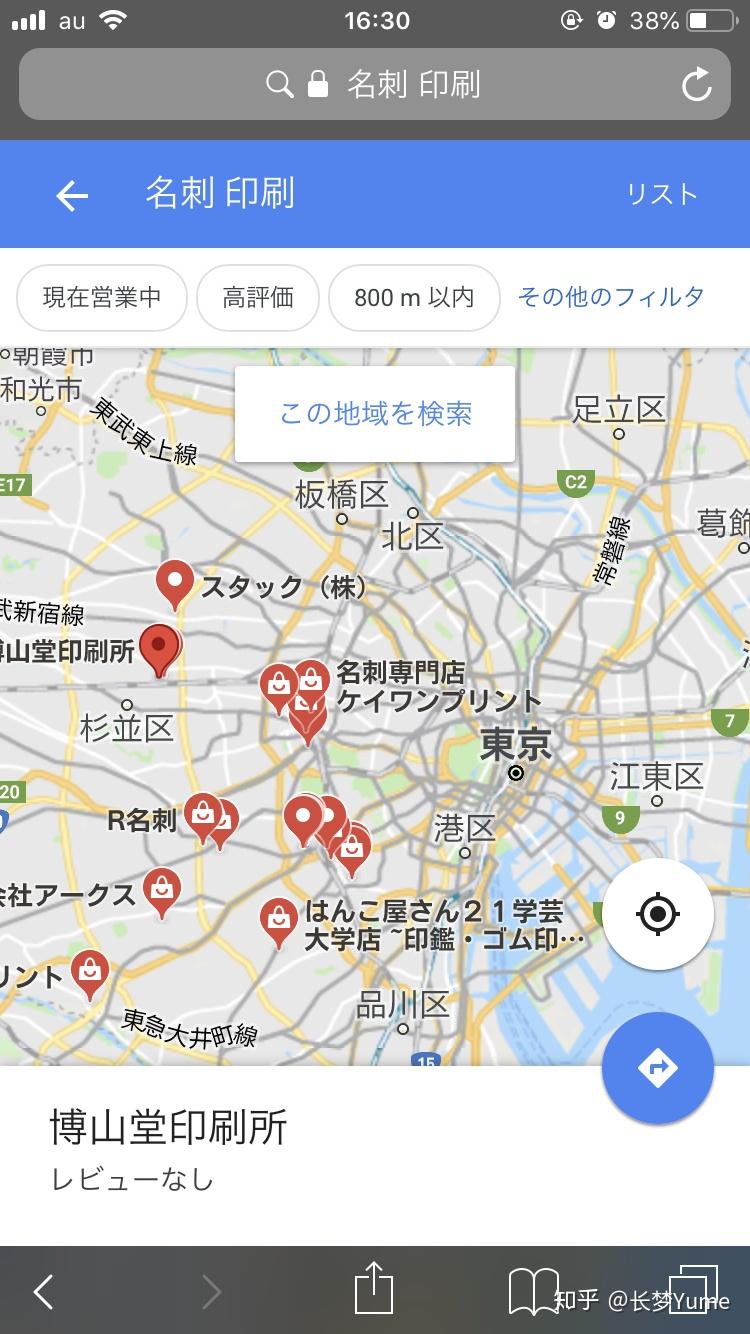Select the 800 m 以内 filter
This screenshot has height=1334, width=750.
click(413, 297)
